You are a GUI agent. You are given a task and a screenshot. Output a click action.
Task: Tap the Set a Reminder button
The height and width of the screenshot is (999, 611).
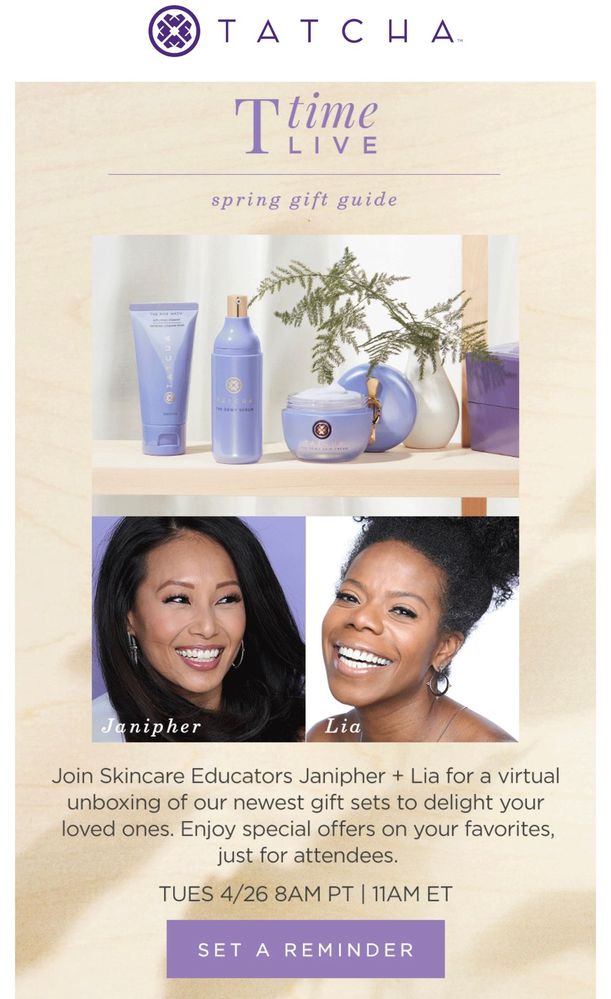[305, 949]
